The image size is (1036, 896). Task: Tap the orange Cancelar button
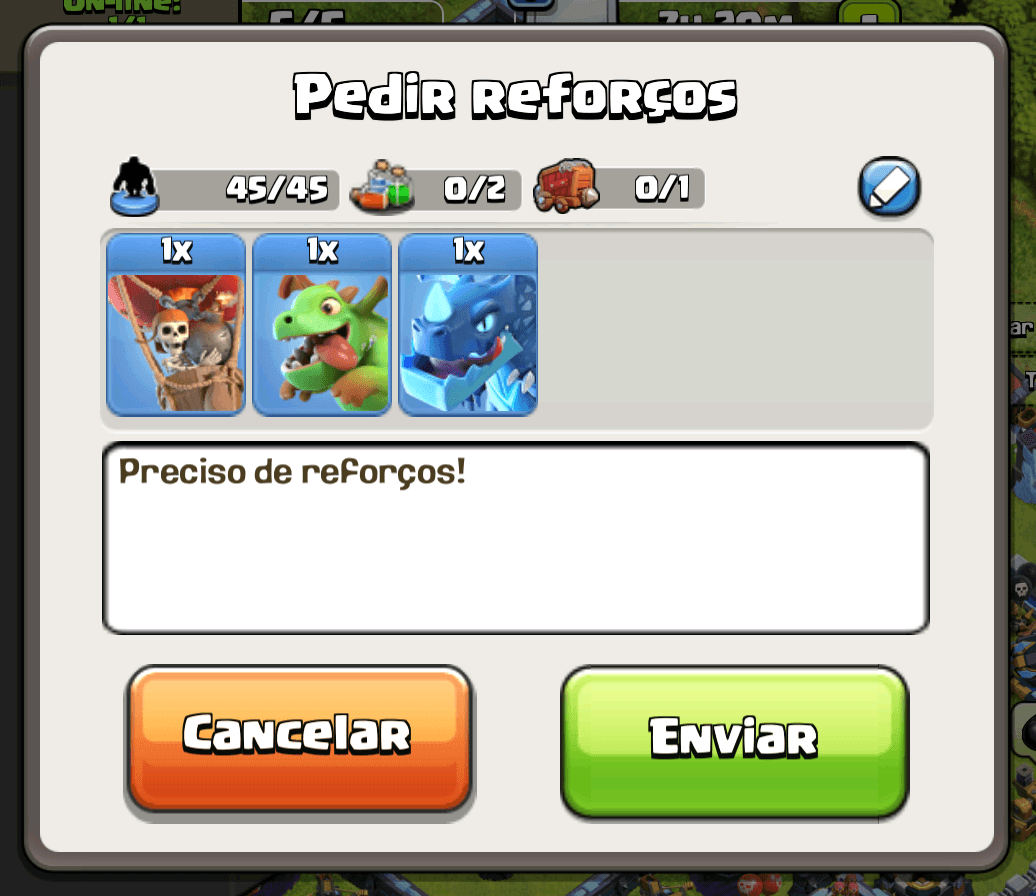click(x=298, y=738)
